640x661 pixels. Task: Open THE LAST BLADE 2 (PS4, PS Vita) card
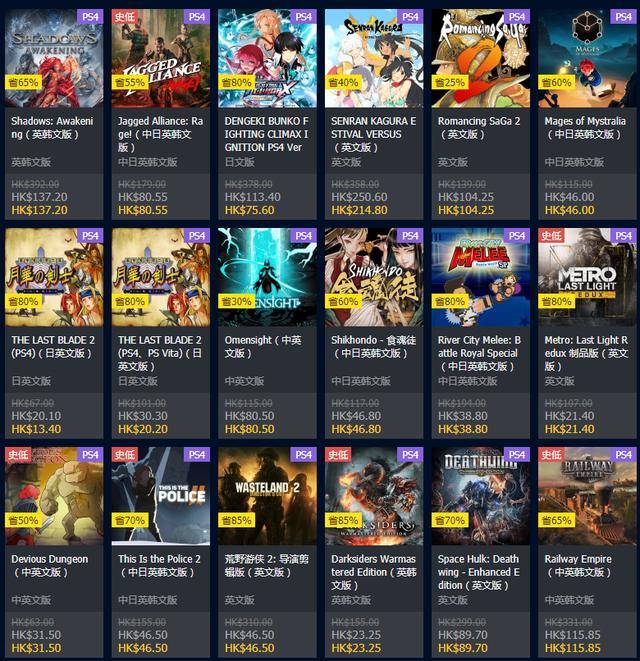click(x=161, y=333)
